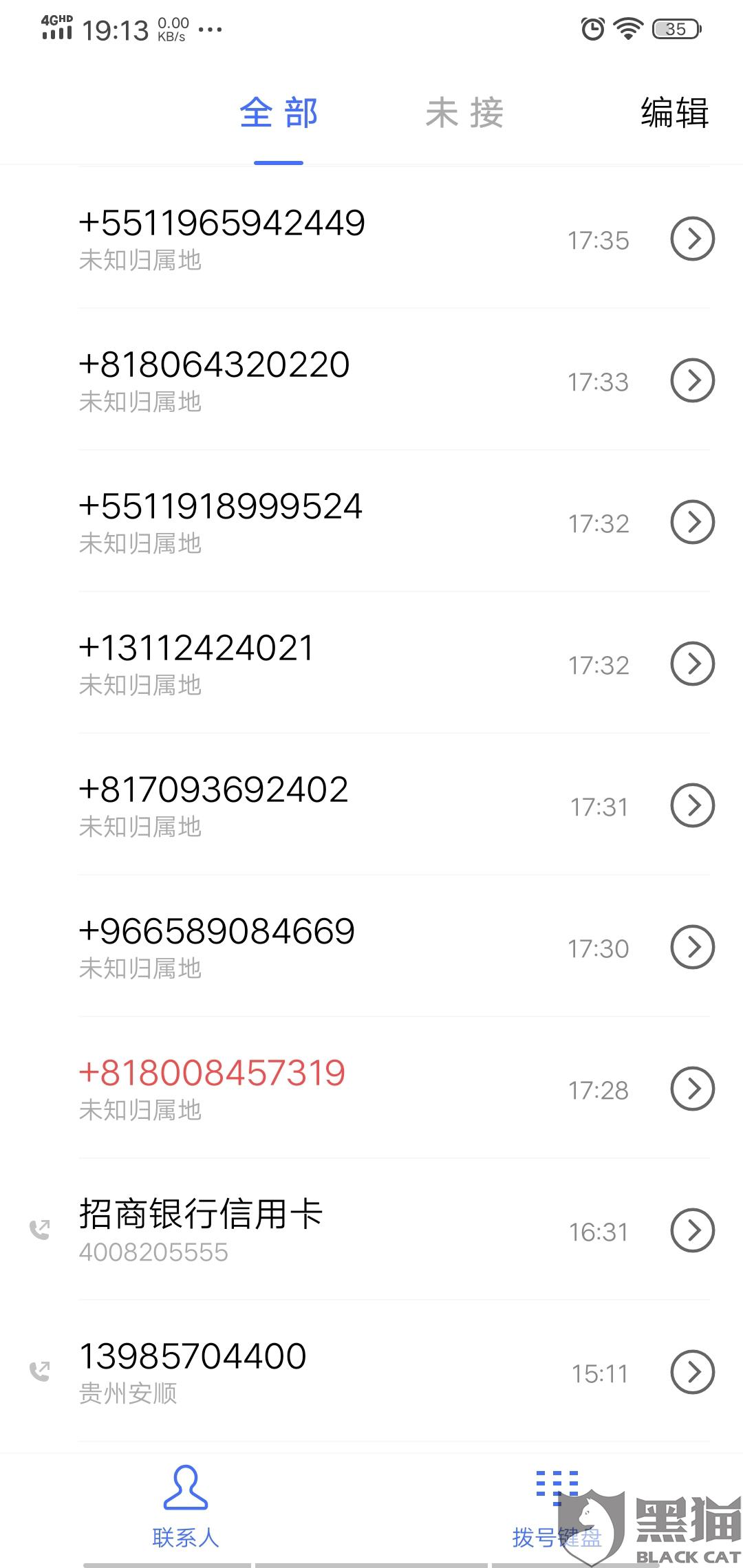This screenshot has width=743, height=1568.
Task: Open details arrow for +818064320220
Action: [692, 380]
